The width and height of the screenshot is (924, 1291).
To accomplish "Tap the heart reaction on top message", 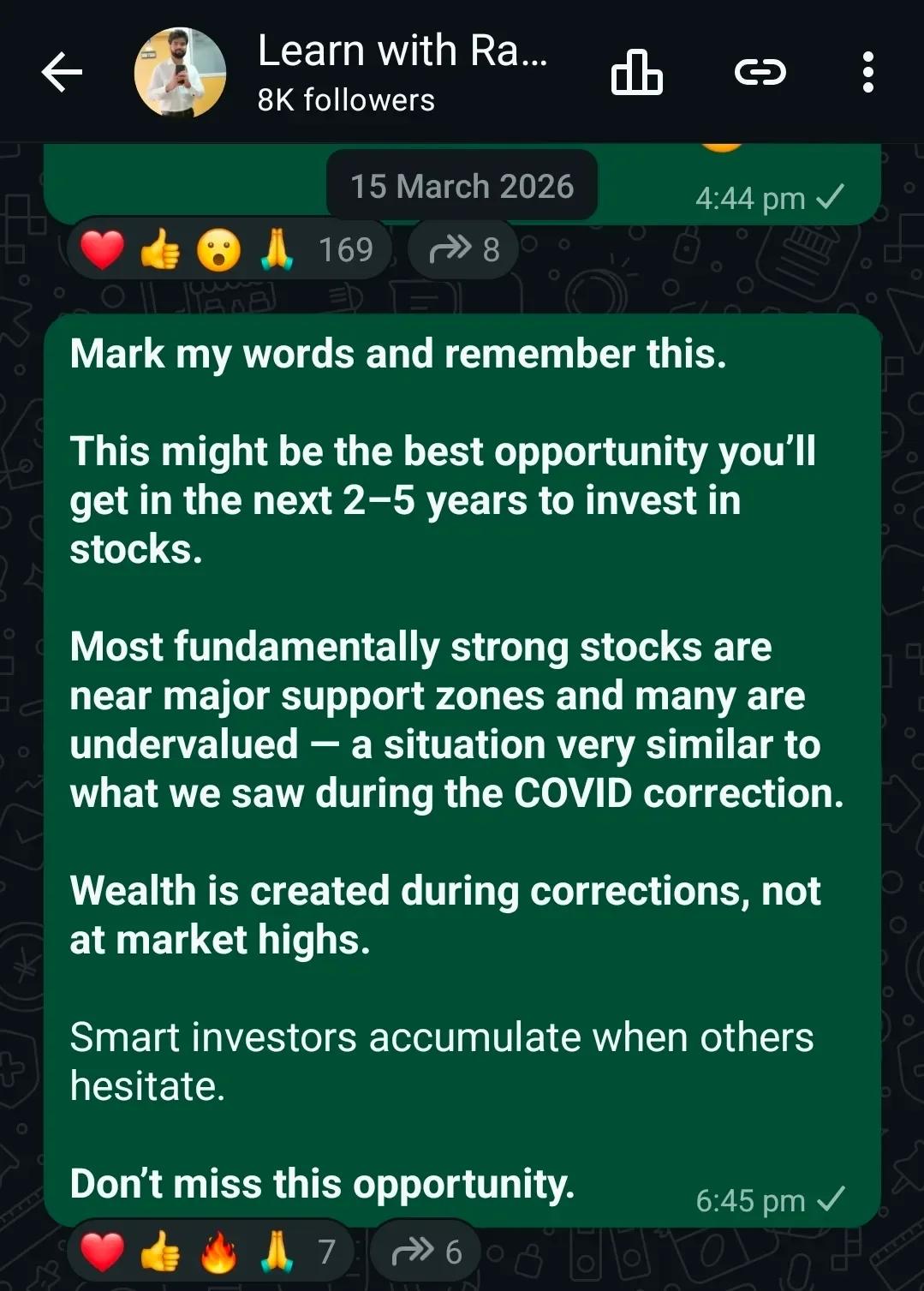I will click(x=101, y=249).
